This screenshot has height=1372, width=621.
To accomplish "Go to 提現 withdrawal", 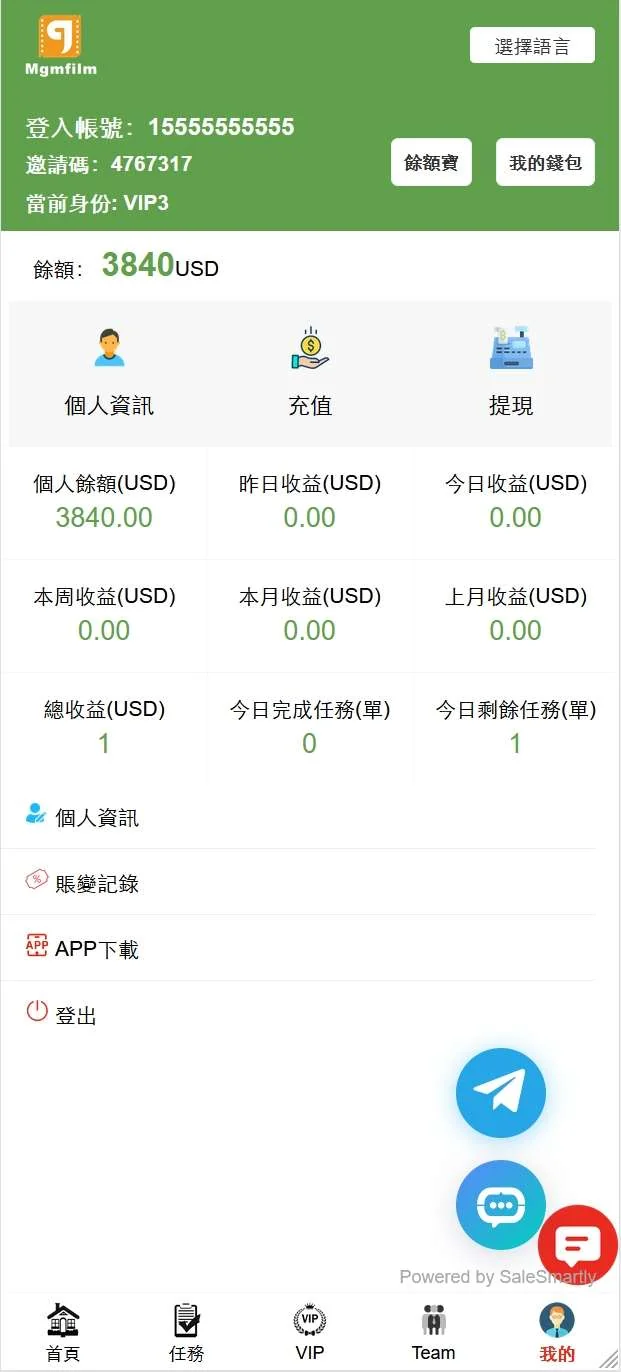I will coord(511,372).
